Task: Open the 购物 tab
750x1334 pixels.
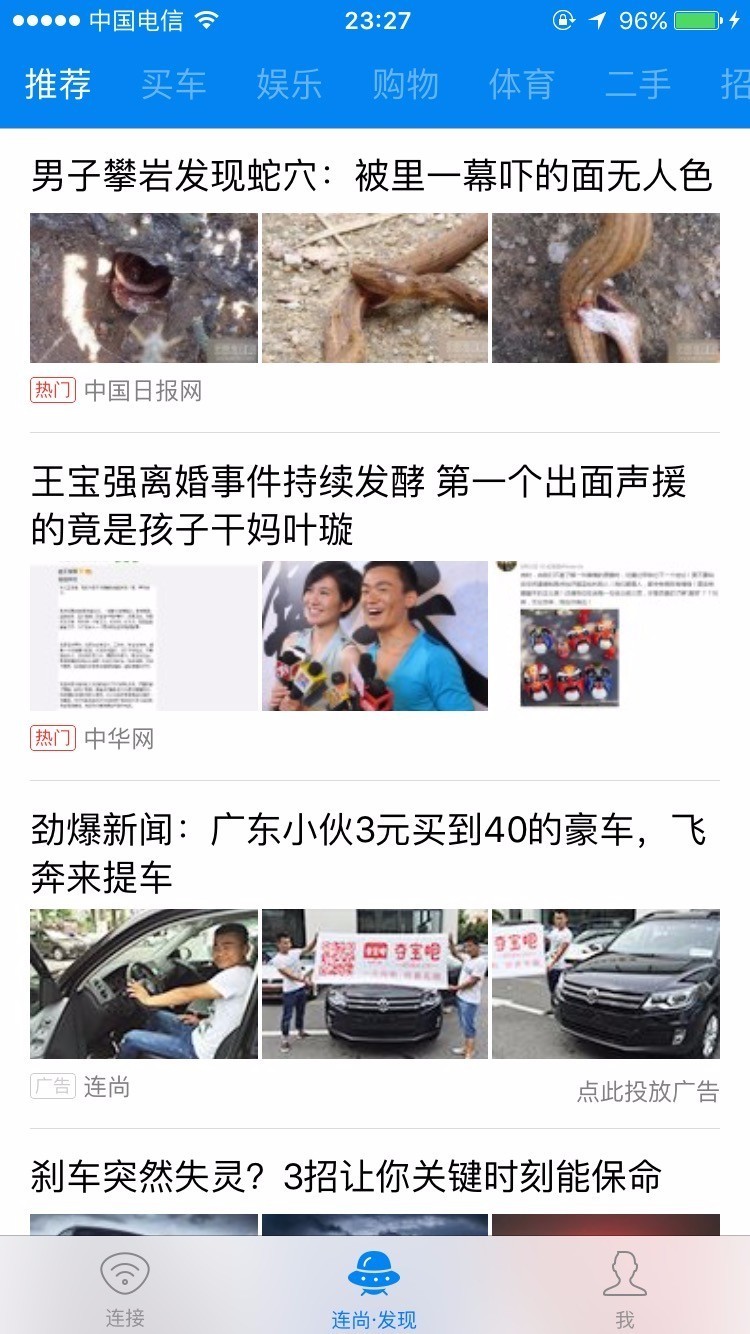Action: coord(406,84)
